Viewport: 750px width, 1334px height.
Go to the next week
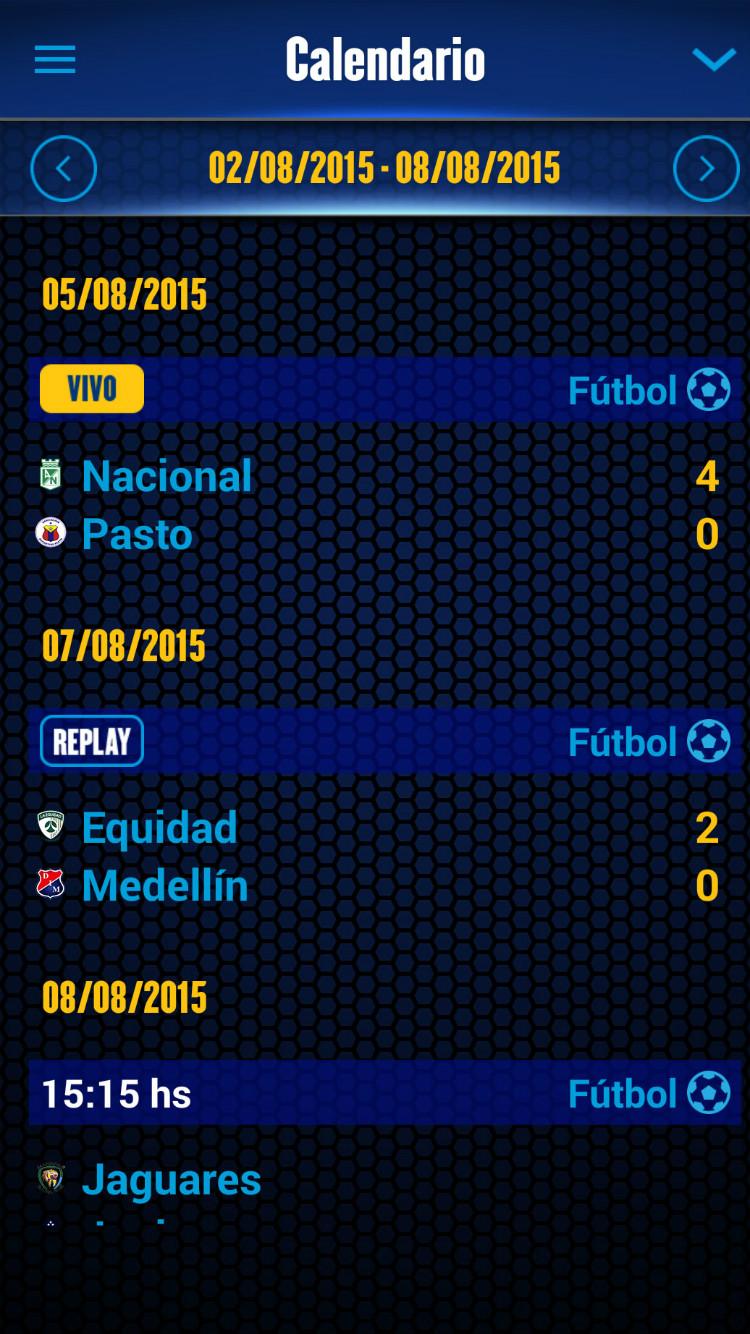click(706, 169)
